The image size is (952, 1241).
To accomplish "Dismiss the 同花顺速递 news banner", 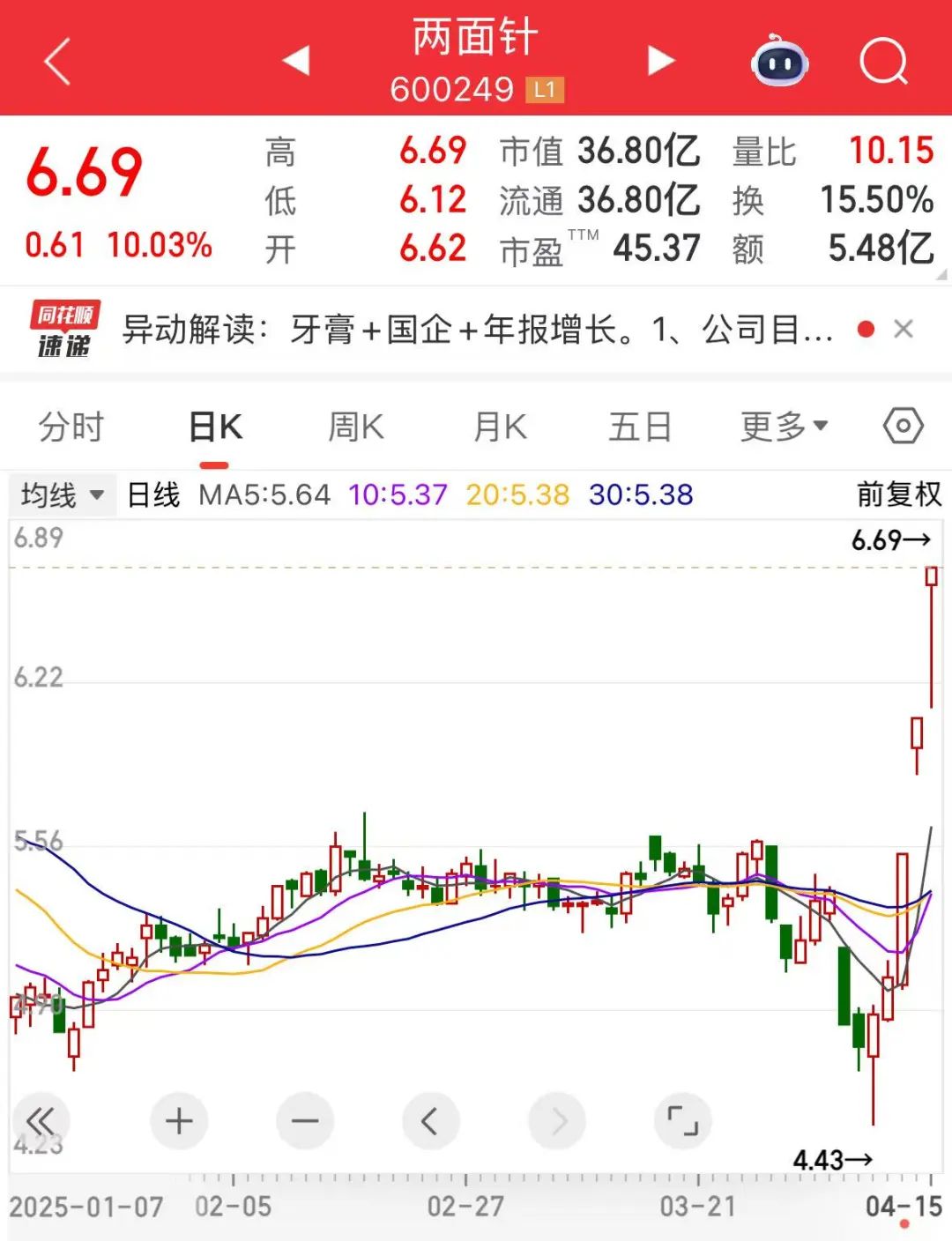I will [x=904, y=329].
